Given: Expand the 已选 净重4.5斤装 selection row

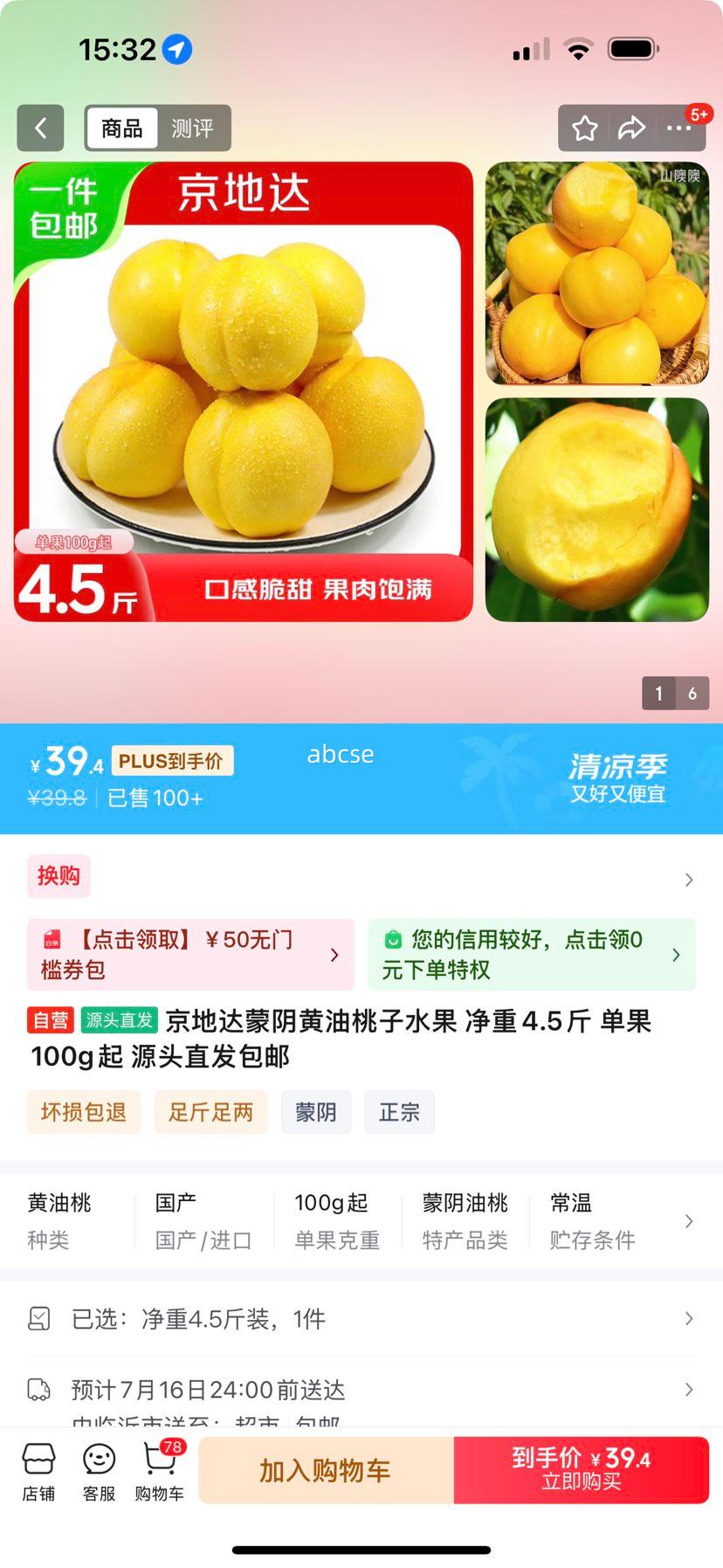Looking at the screenshot, I should [361, 1319].
